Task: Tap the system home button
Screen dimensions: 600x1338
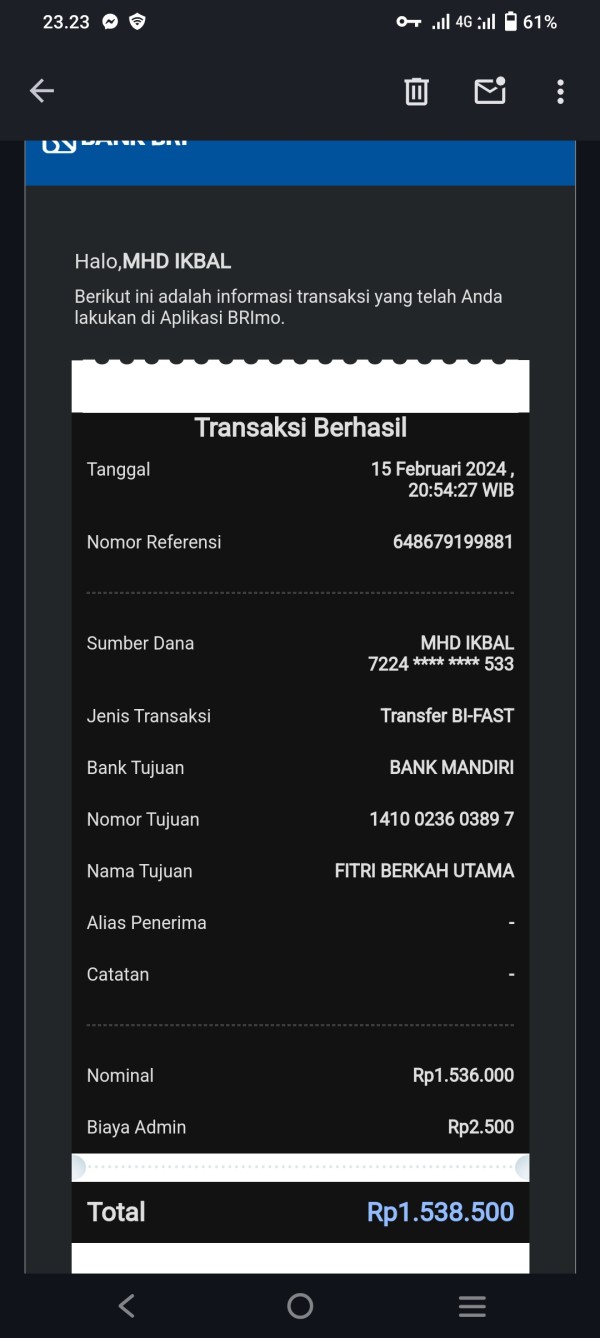Action: point(300,1305)
